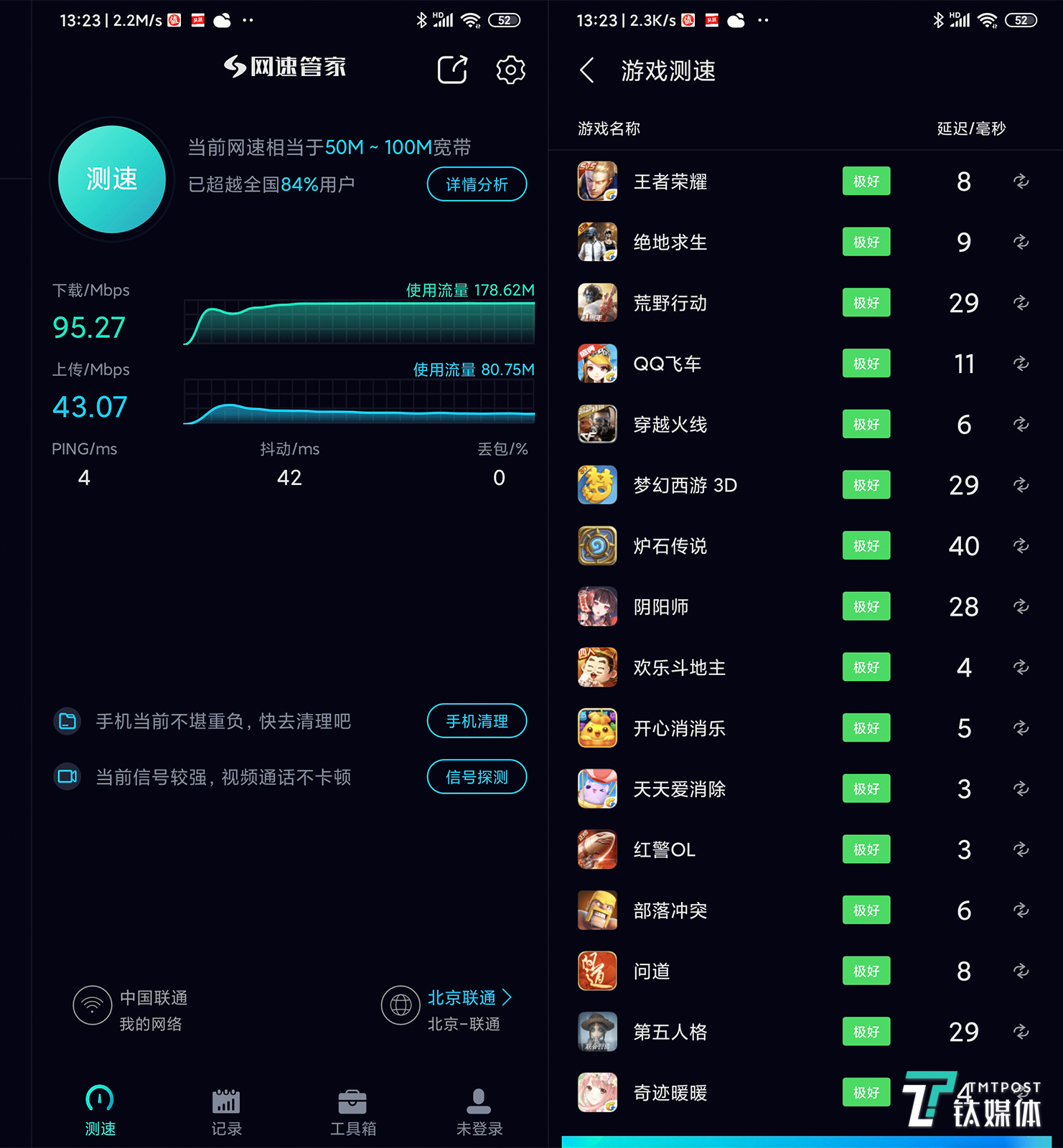Tap the 信号探测 button
Image resolution: width=1063 pixels, height=1148 pixels.
tap(477, 776)
